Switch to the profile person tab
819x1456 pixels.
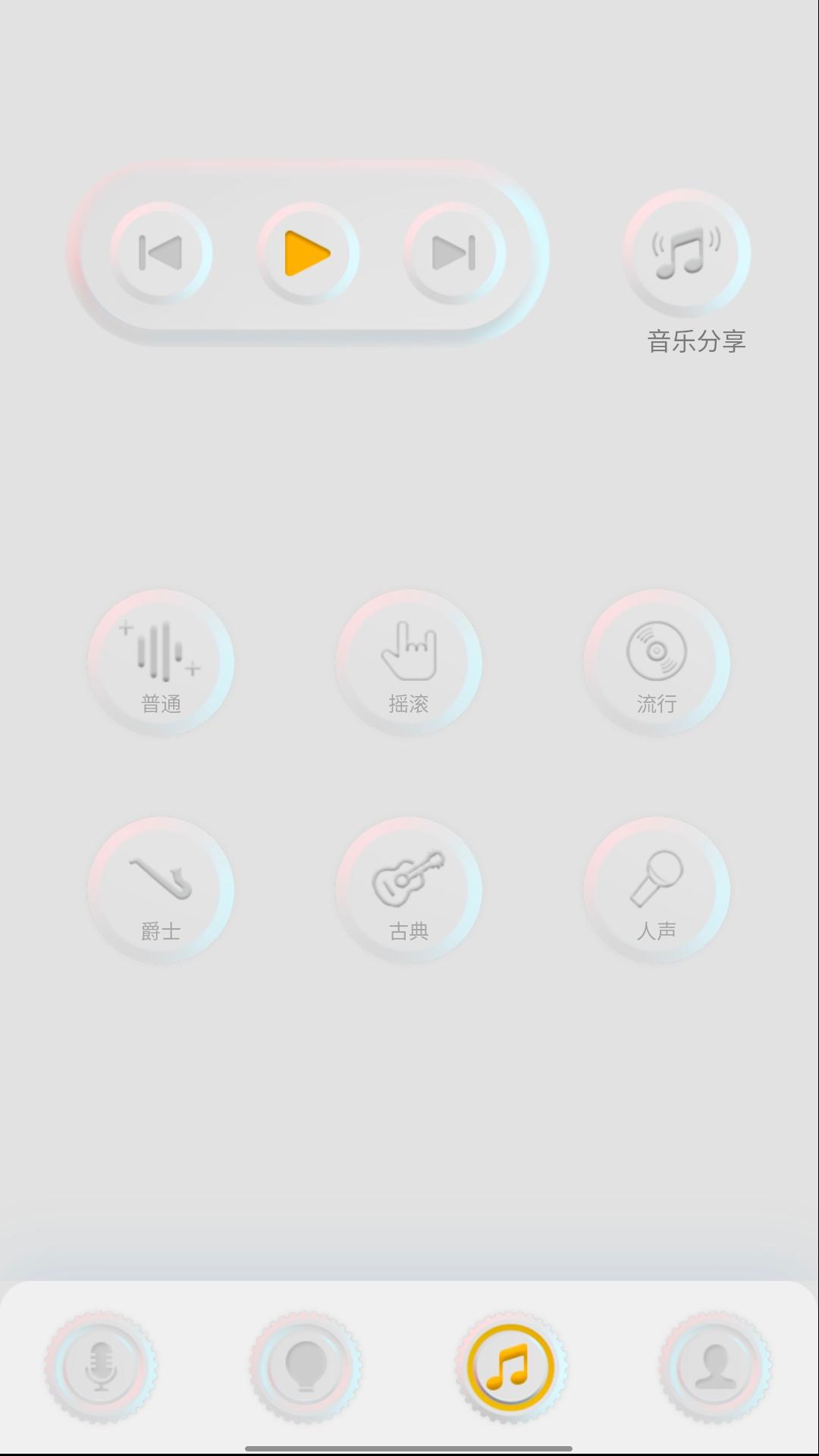715,1368
